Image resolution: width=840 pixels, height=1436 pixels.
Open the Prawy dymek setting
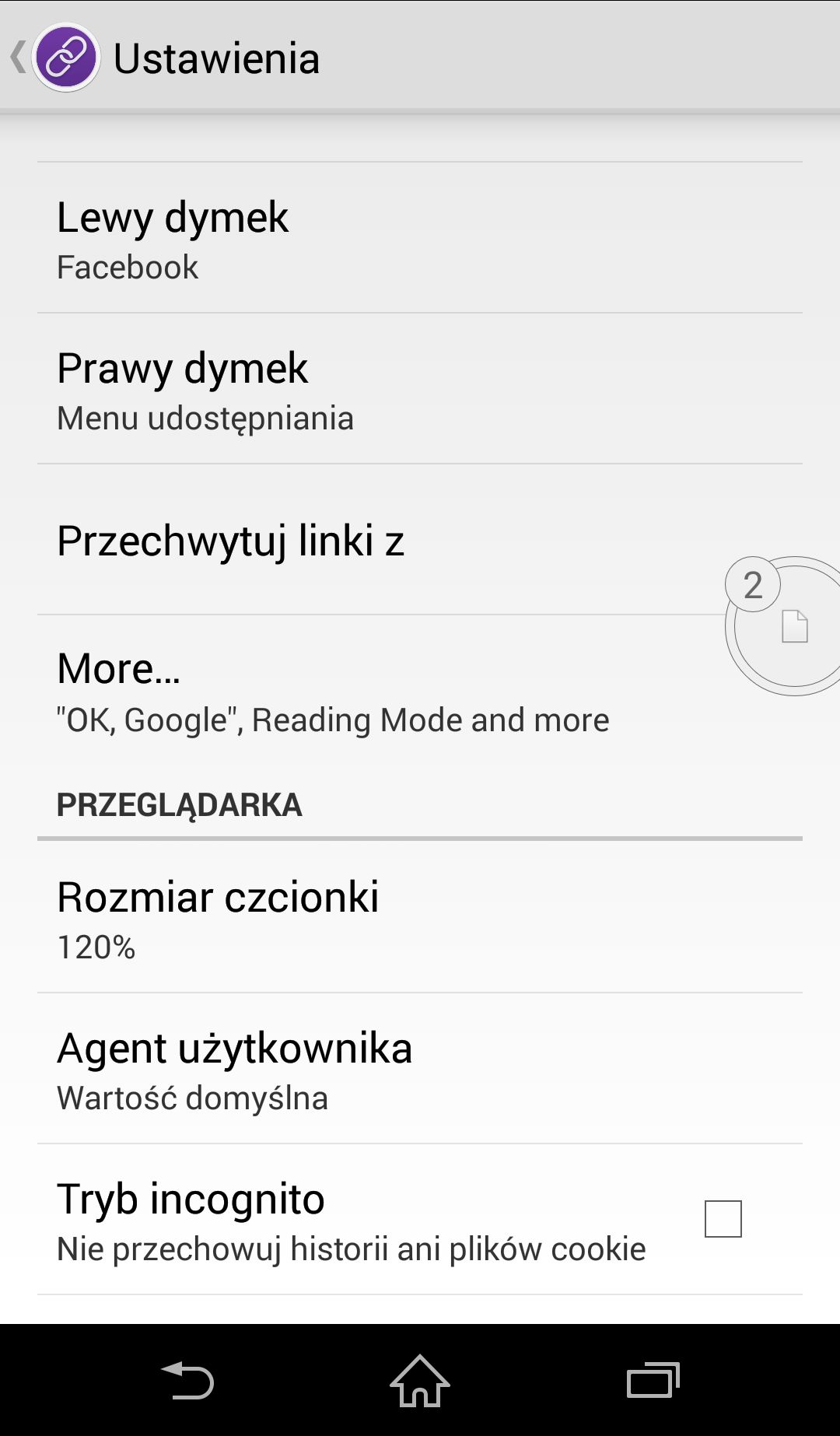tap(420, 389)
